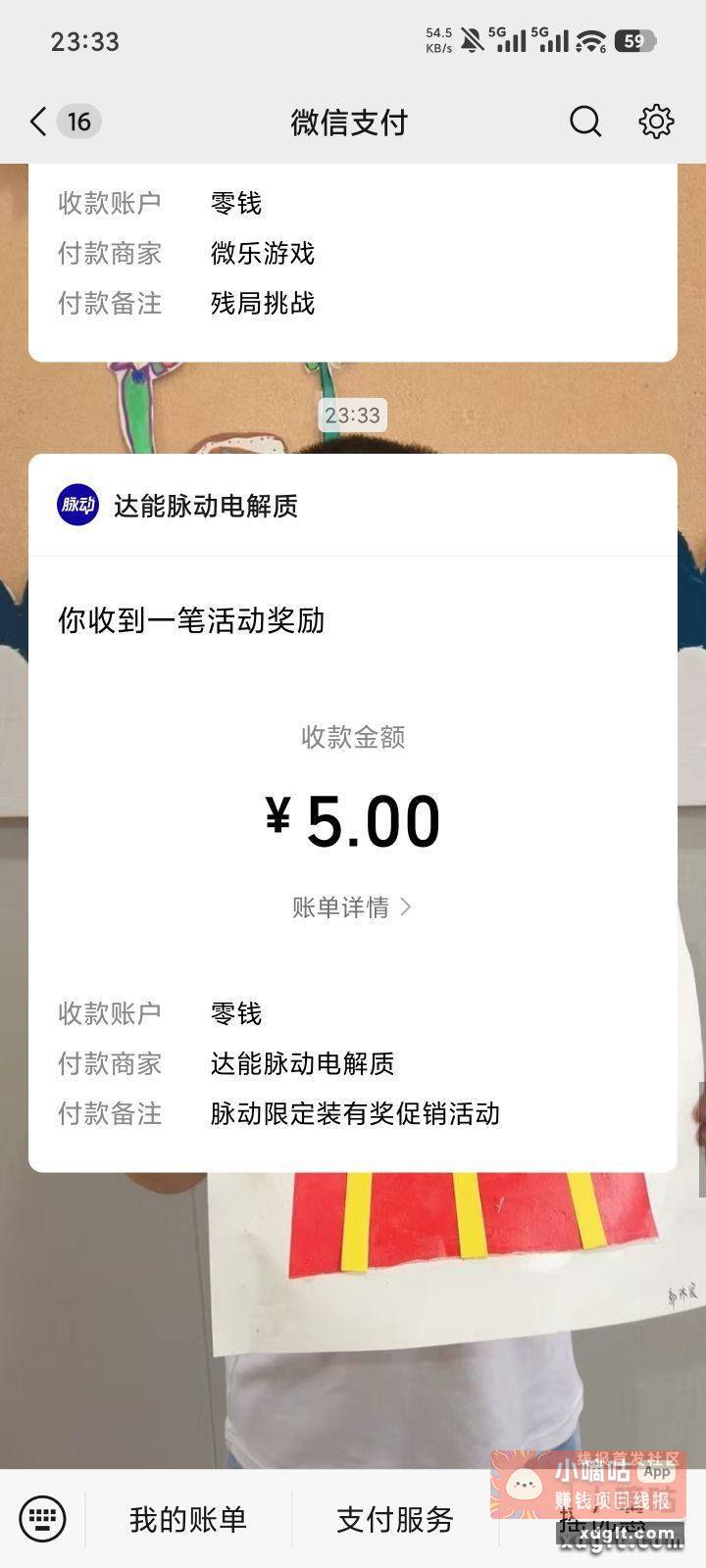Open the settings gear icon
Screen dimensions: 706x1568
(656, 122)
